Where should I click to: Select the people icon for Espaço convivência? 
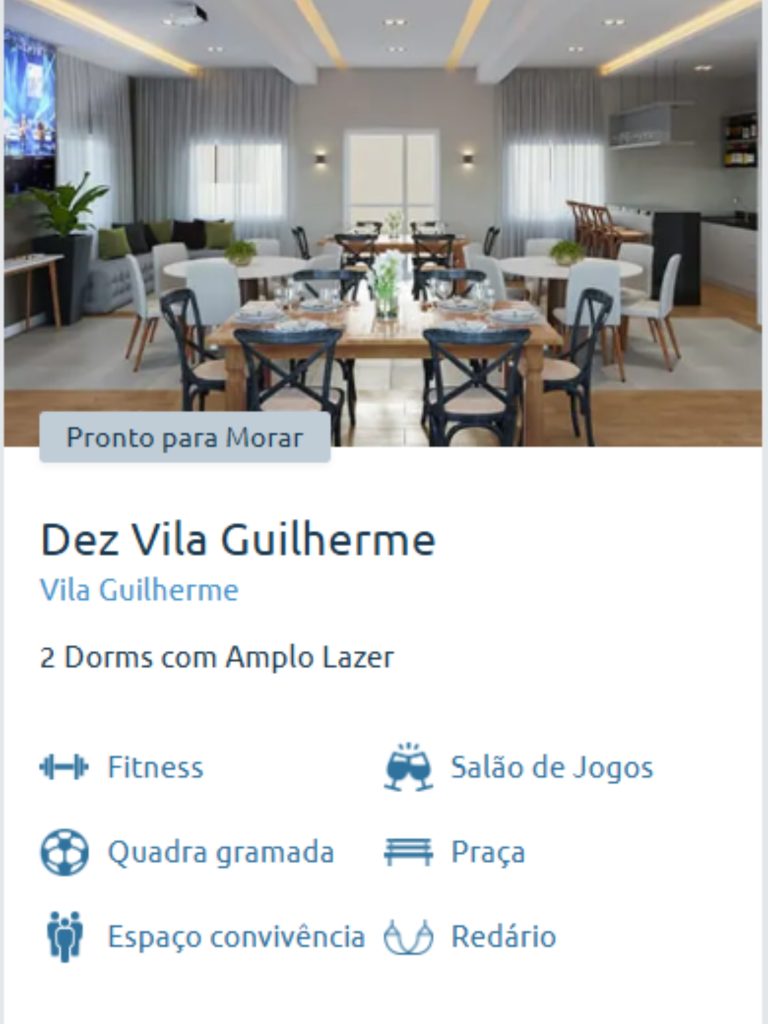[66, 937]
